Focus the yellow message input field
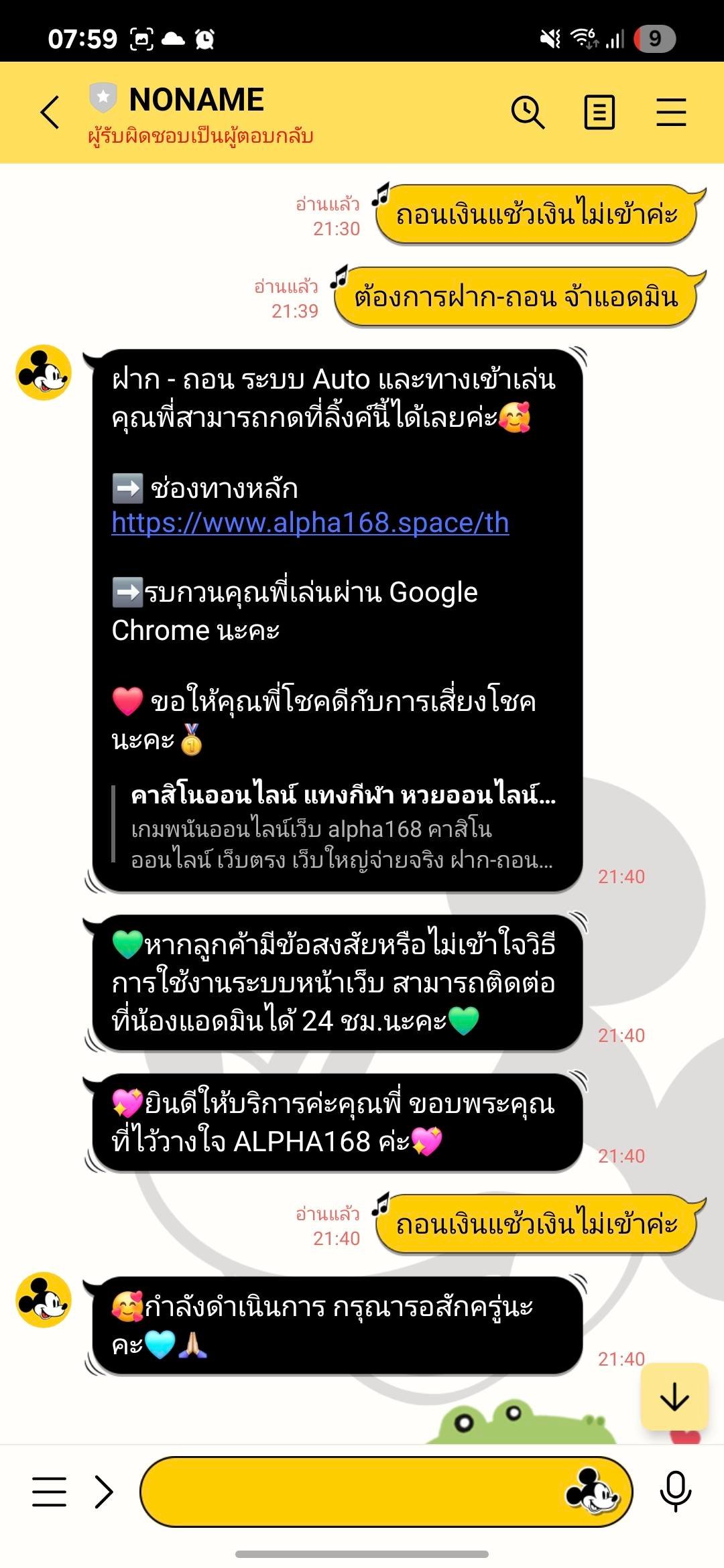724x1568 pixels. coord(349,1492)
